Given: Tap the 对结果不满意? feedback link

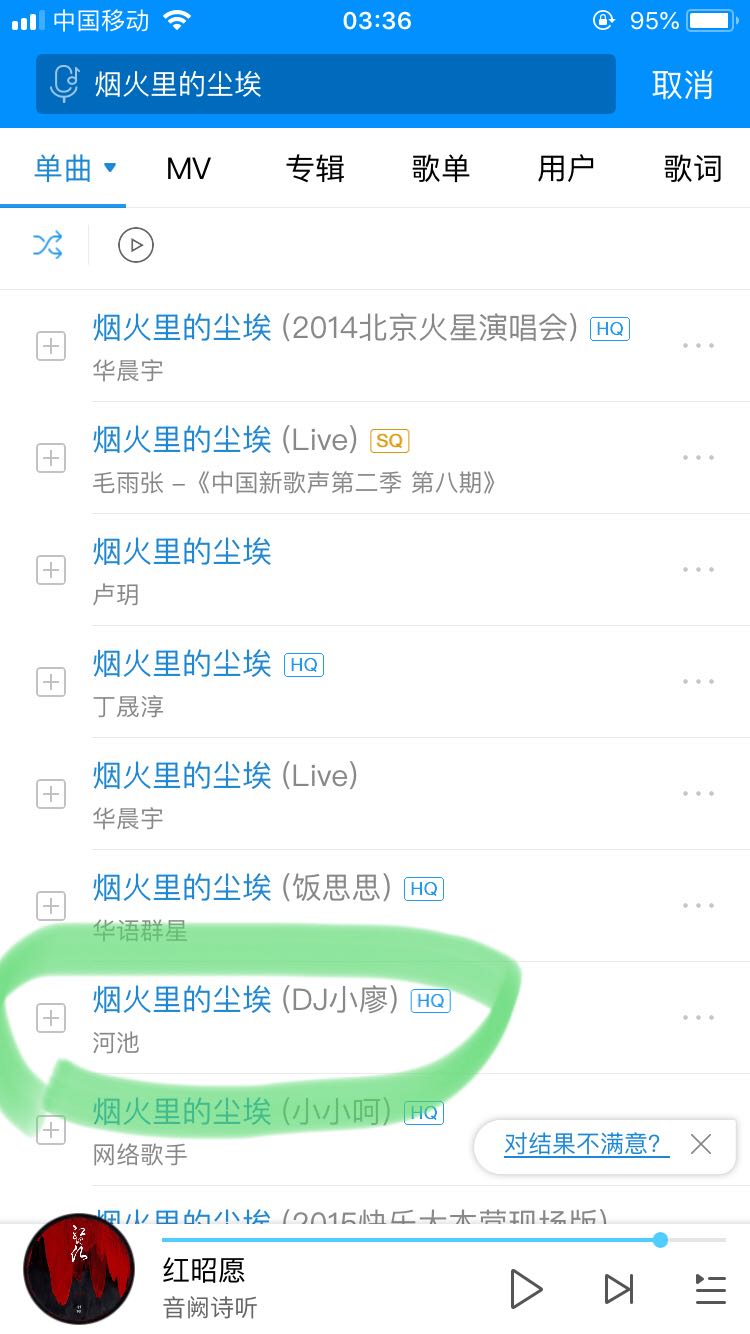Looking at the screenshot, I should [x=583, y=1144].
